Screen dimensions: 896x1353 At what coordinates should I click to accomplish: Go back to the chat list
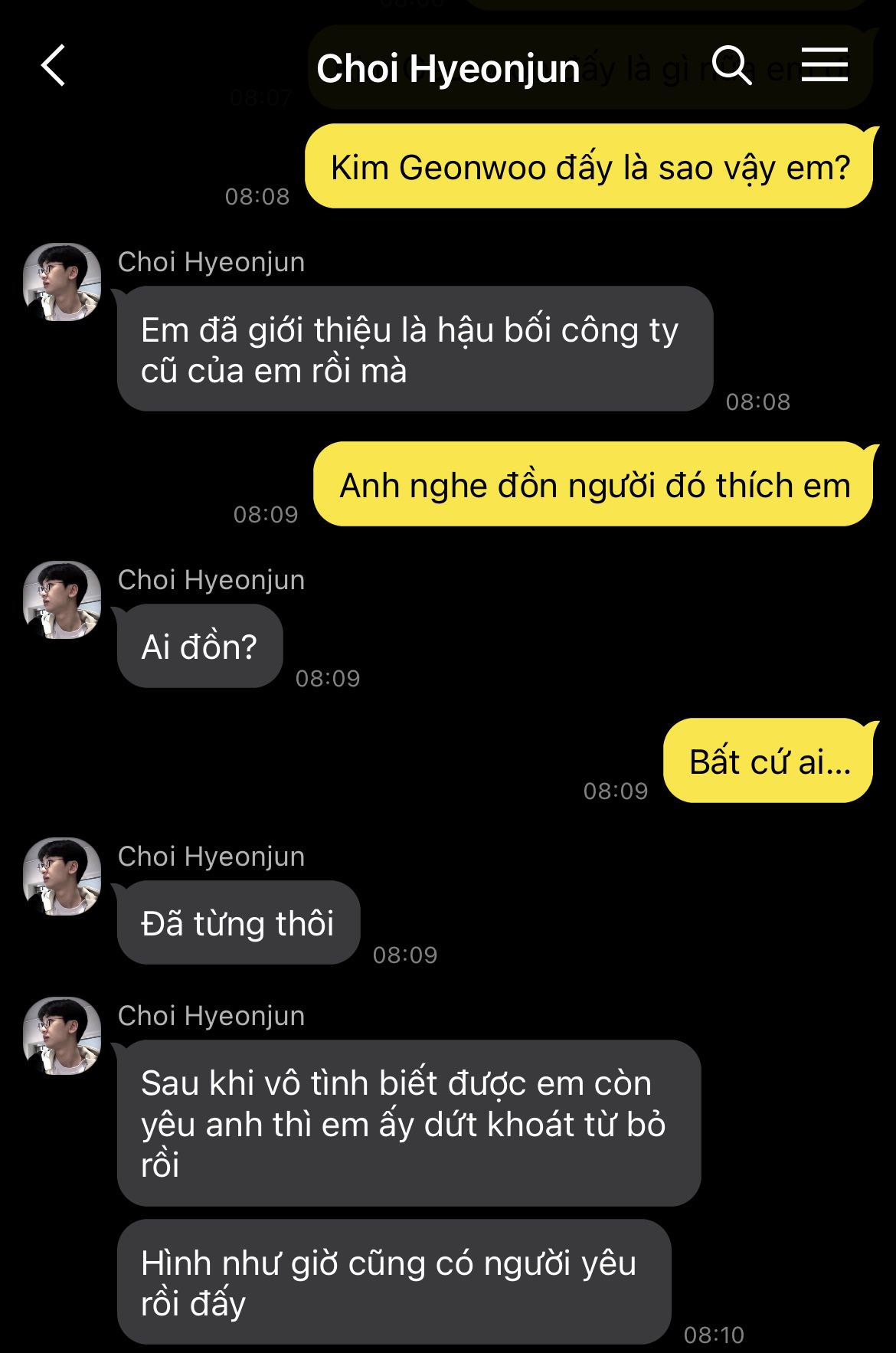[x=54, y=65]
